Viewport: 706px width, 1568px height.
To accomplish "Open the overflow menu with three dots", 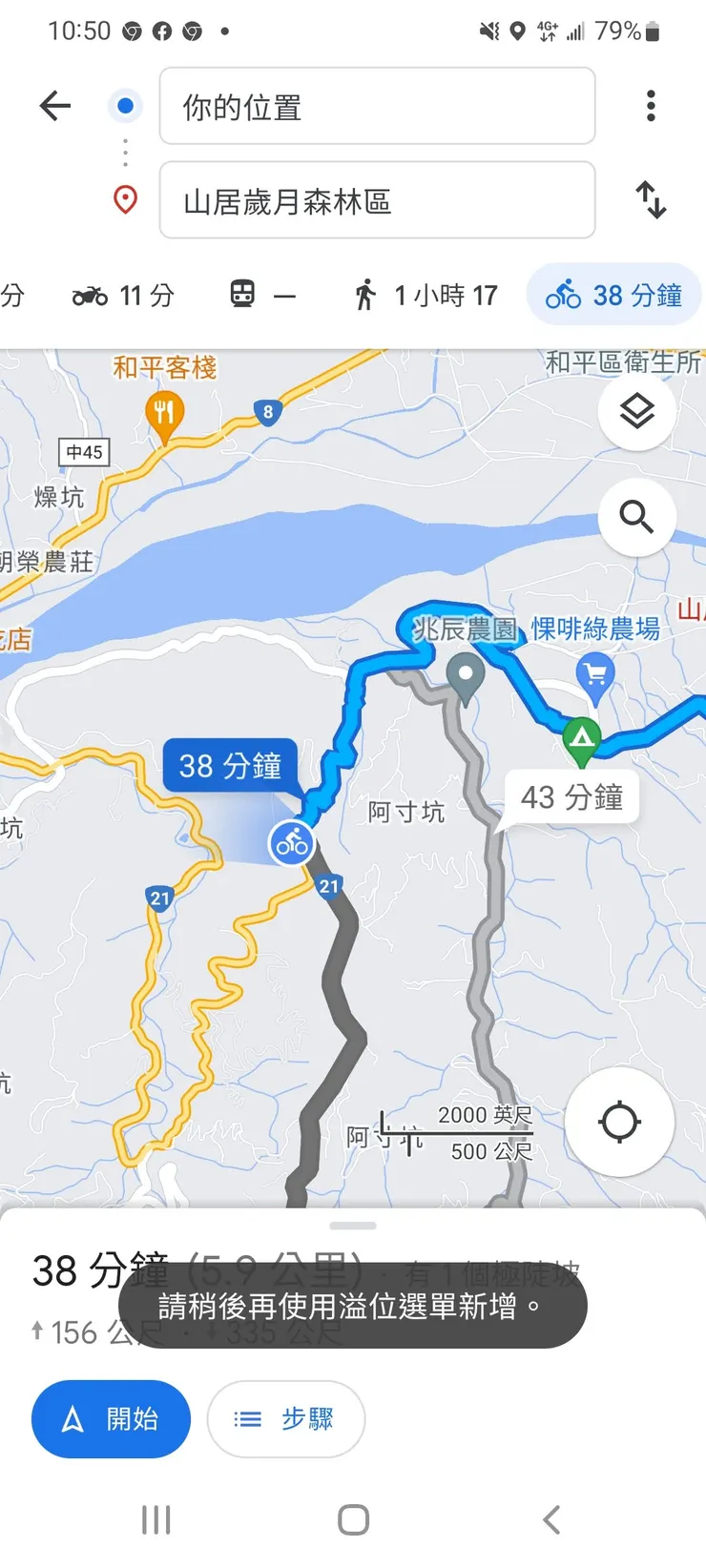I will [x=651, y=106].
